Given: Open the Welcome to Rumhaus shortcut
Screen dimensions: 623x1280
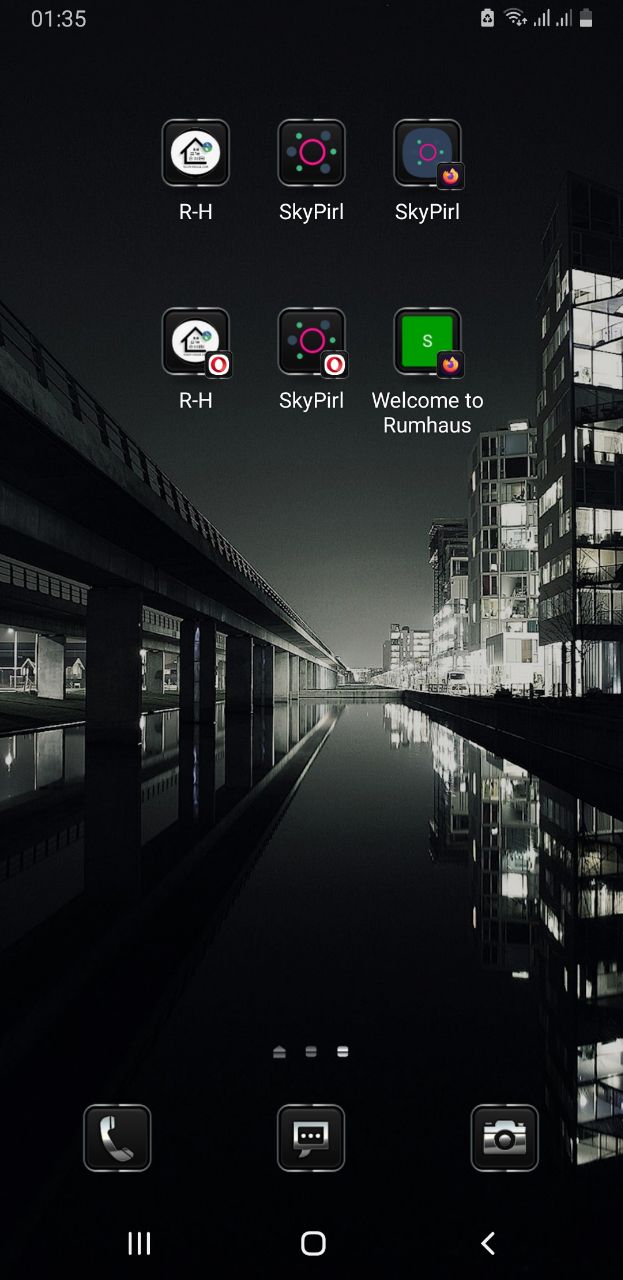Looking at the screenshot, I should 427,341.
